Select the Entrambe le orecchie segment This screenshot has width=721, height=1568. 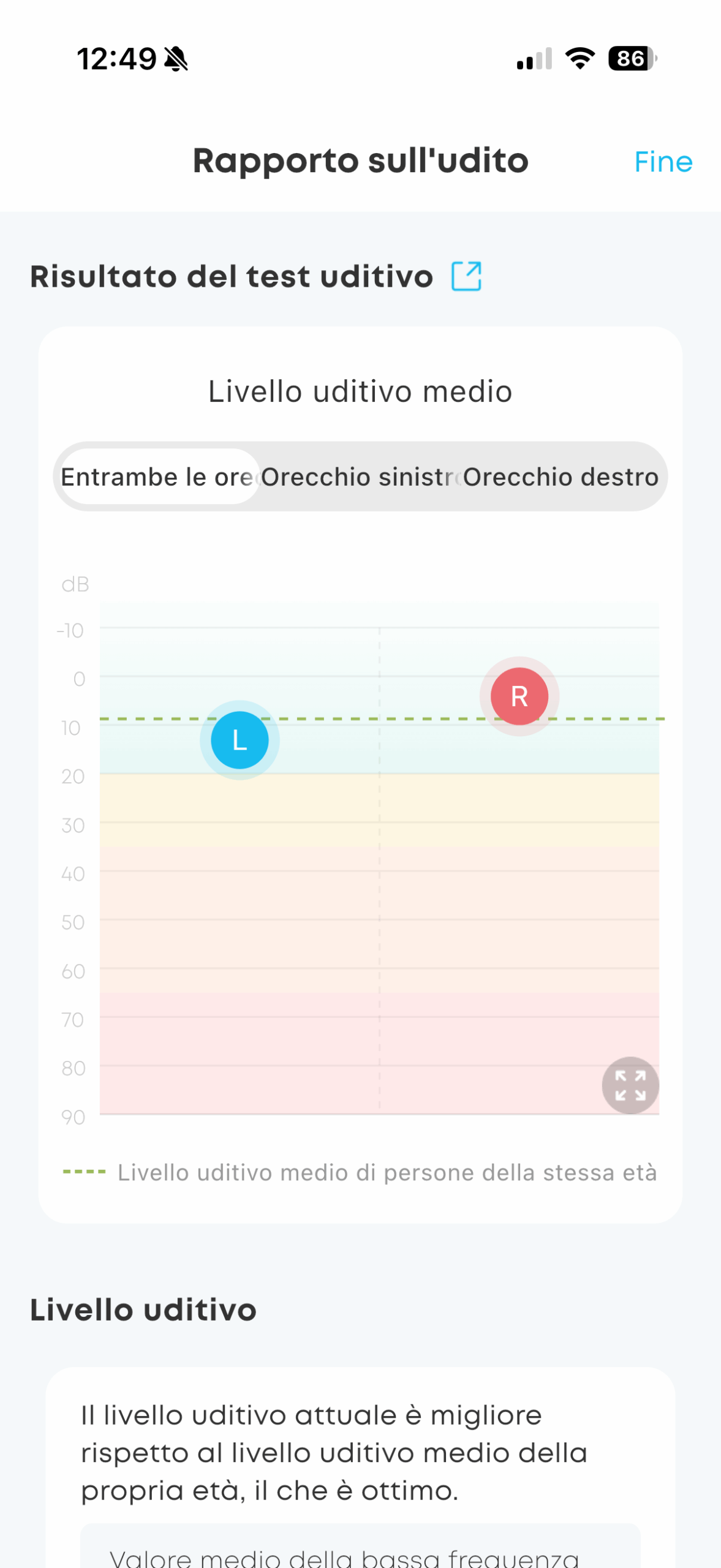159,477
